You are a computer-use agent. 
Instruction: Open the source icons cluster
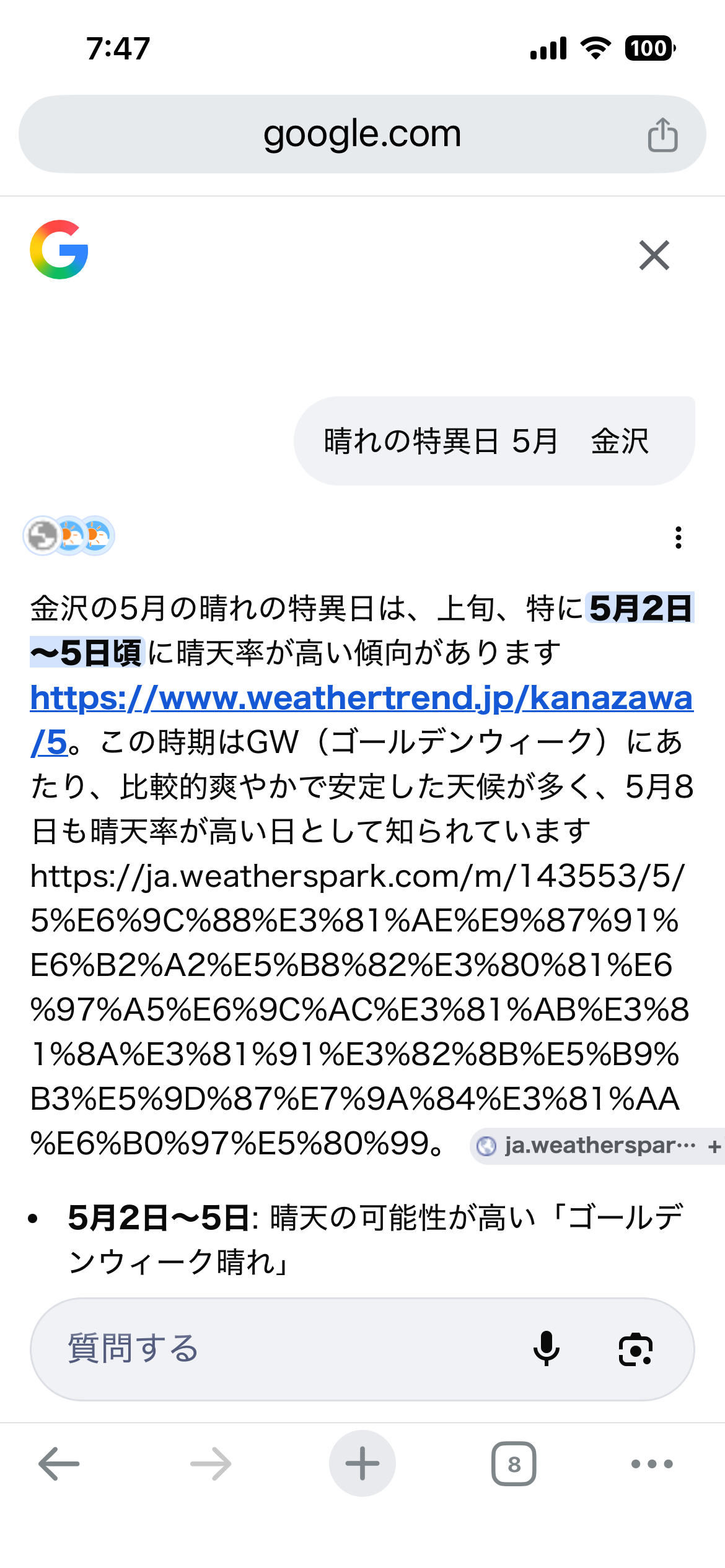[x=69, y=536]
